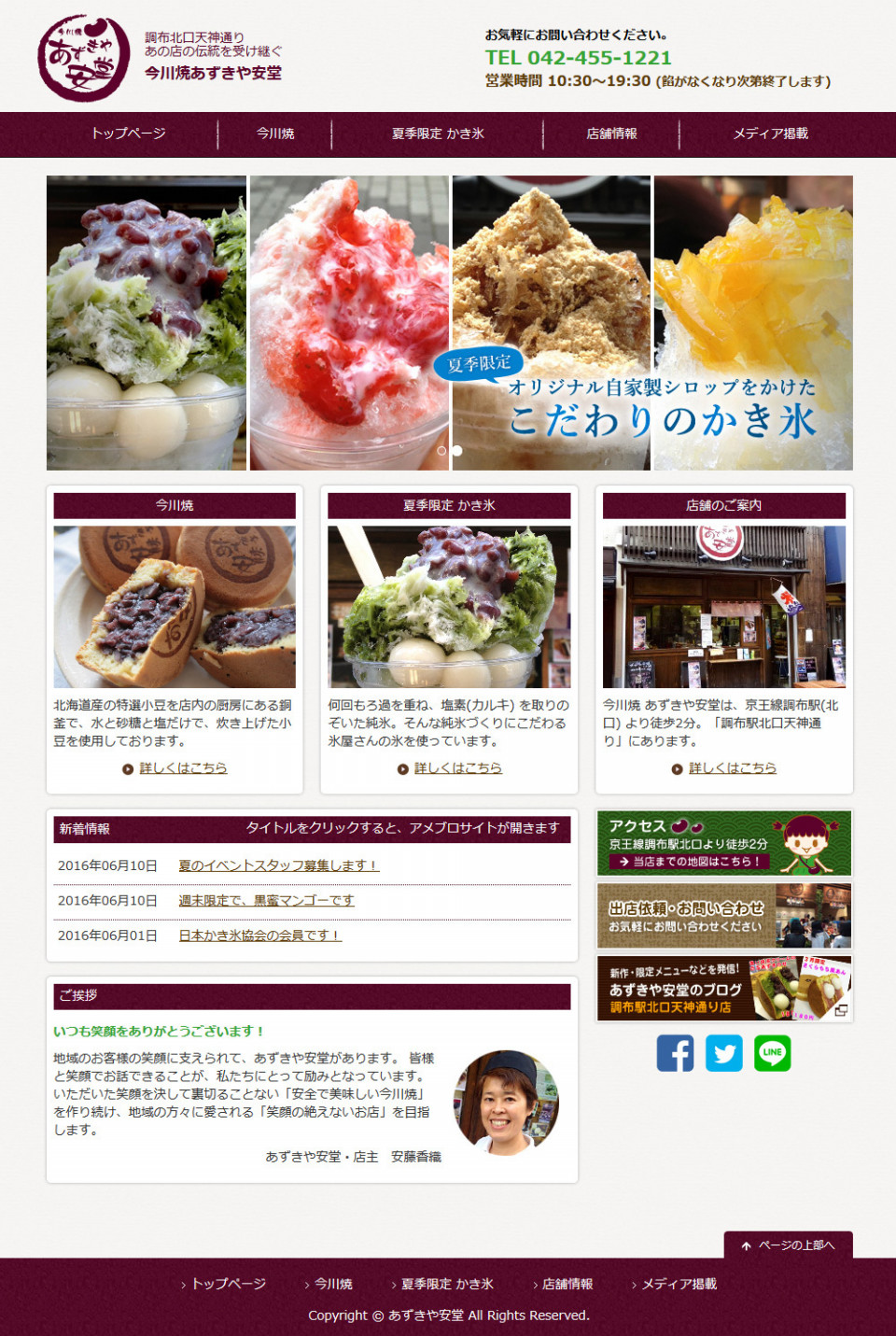Image resolution: width=896 pixels, height=1336 pixels.
Task: Select the first carousel page indicator dot
Action: tap(442, 450)
